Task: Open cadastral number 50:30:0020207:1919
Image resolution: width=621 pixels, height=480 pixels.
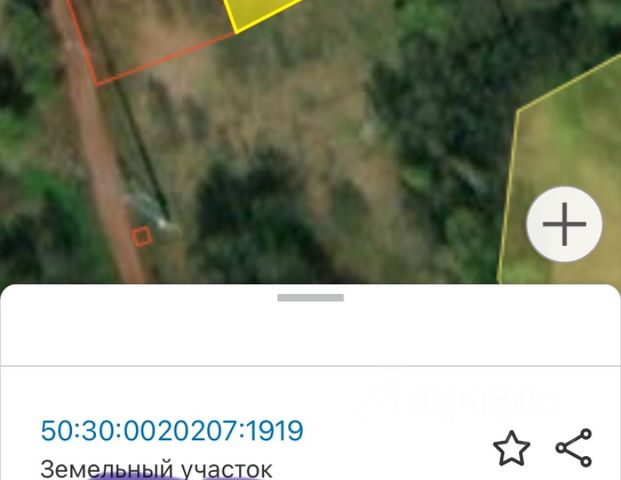Action: 172,431
